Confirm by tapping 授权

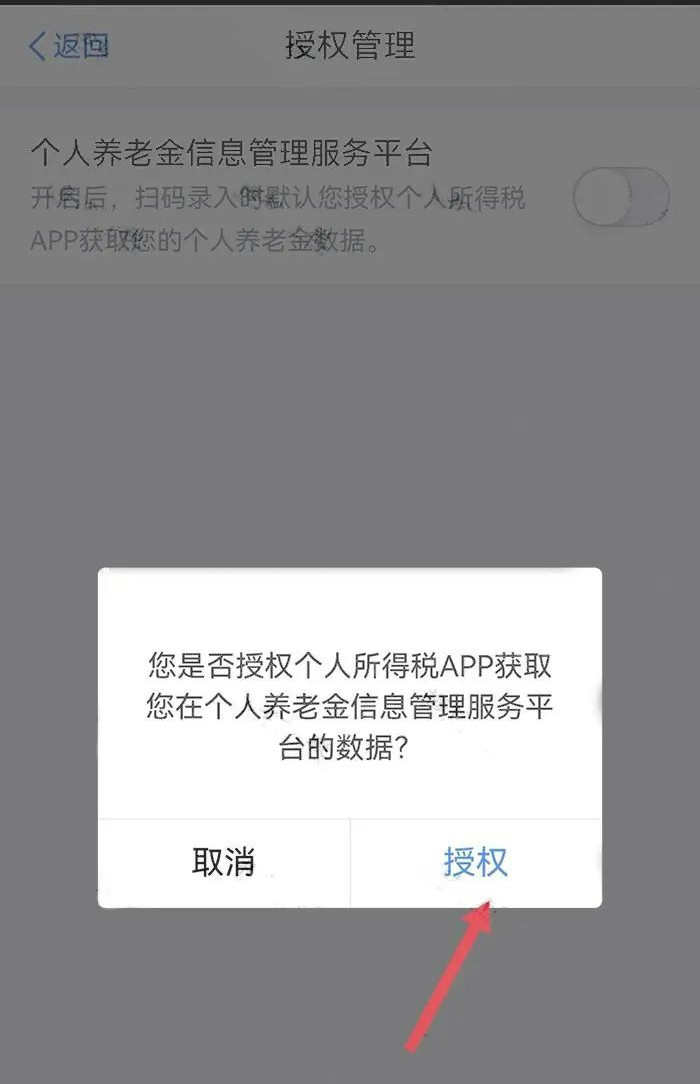pyautogui.click(x=476, y=863)
